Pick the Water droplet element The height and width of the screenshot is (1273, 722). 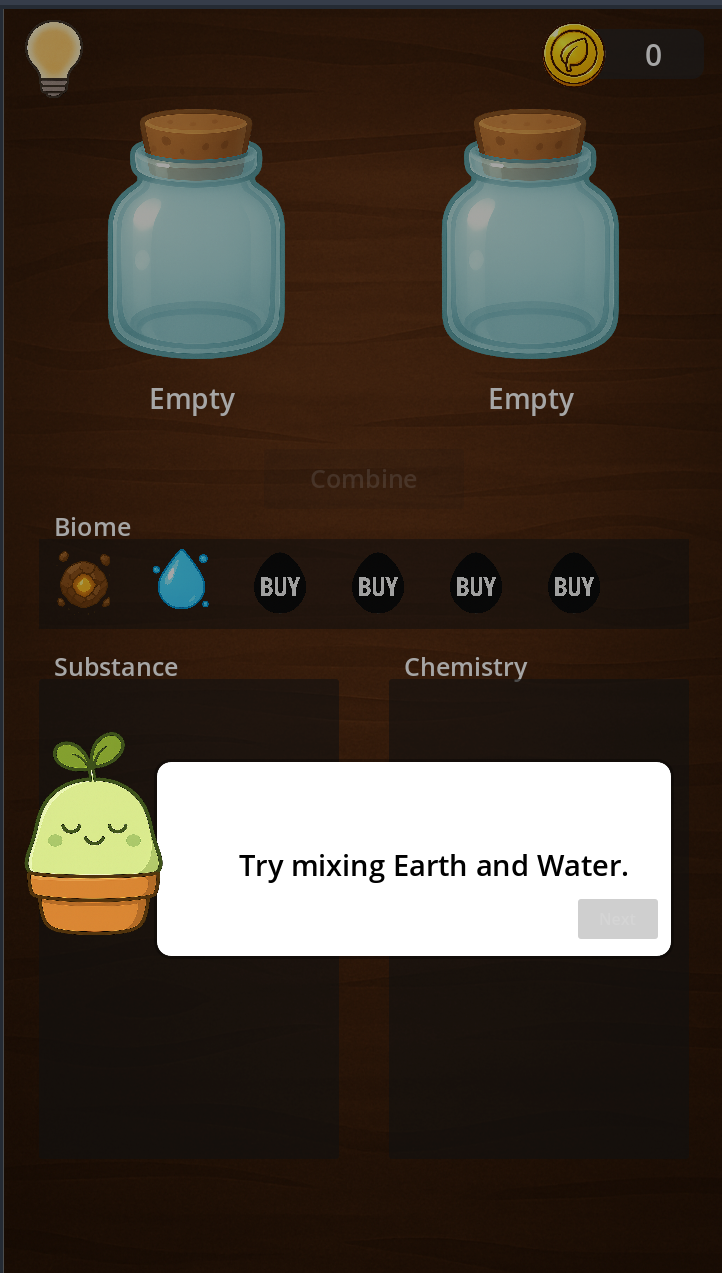pos(181,580)
